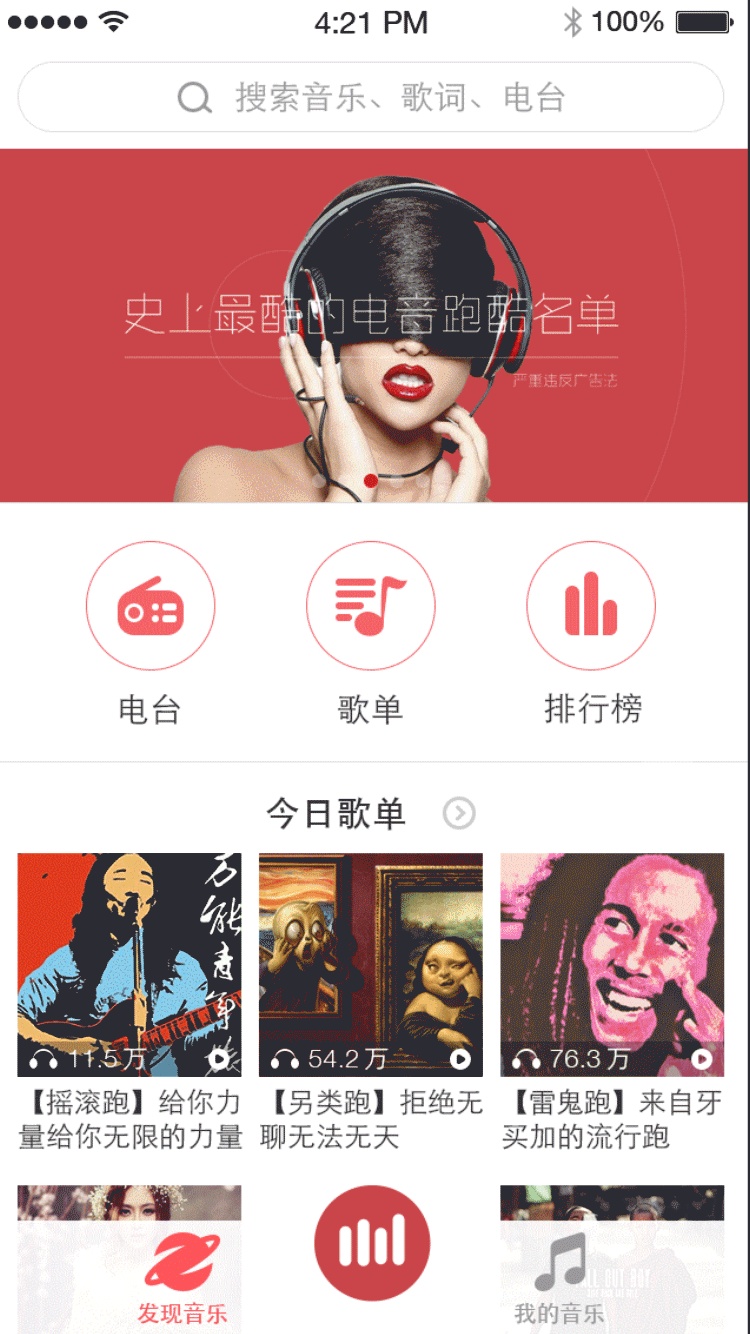The height and width of the screenshot is (1334, 750).
Task: Open the 电台 radio section
Action: tap(150, 605)
